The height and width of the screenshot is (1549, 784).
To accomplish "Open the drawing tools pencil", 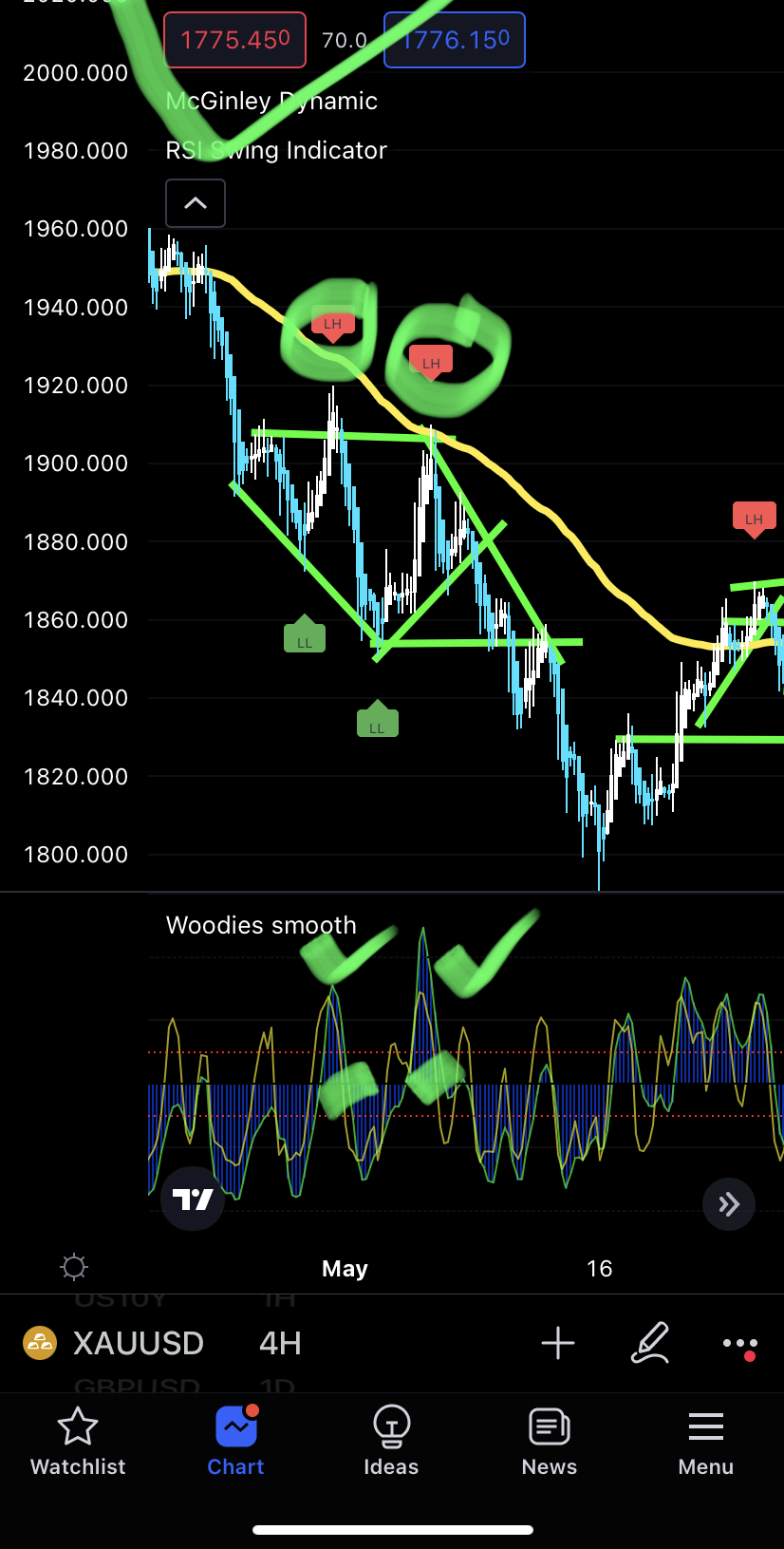I will click(650, 1343).
